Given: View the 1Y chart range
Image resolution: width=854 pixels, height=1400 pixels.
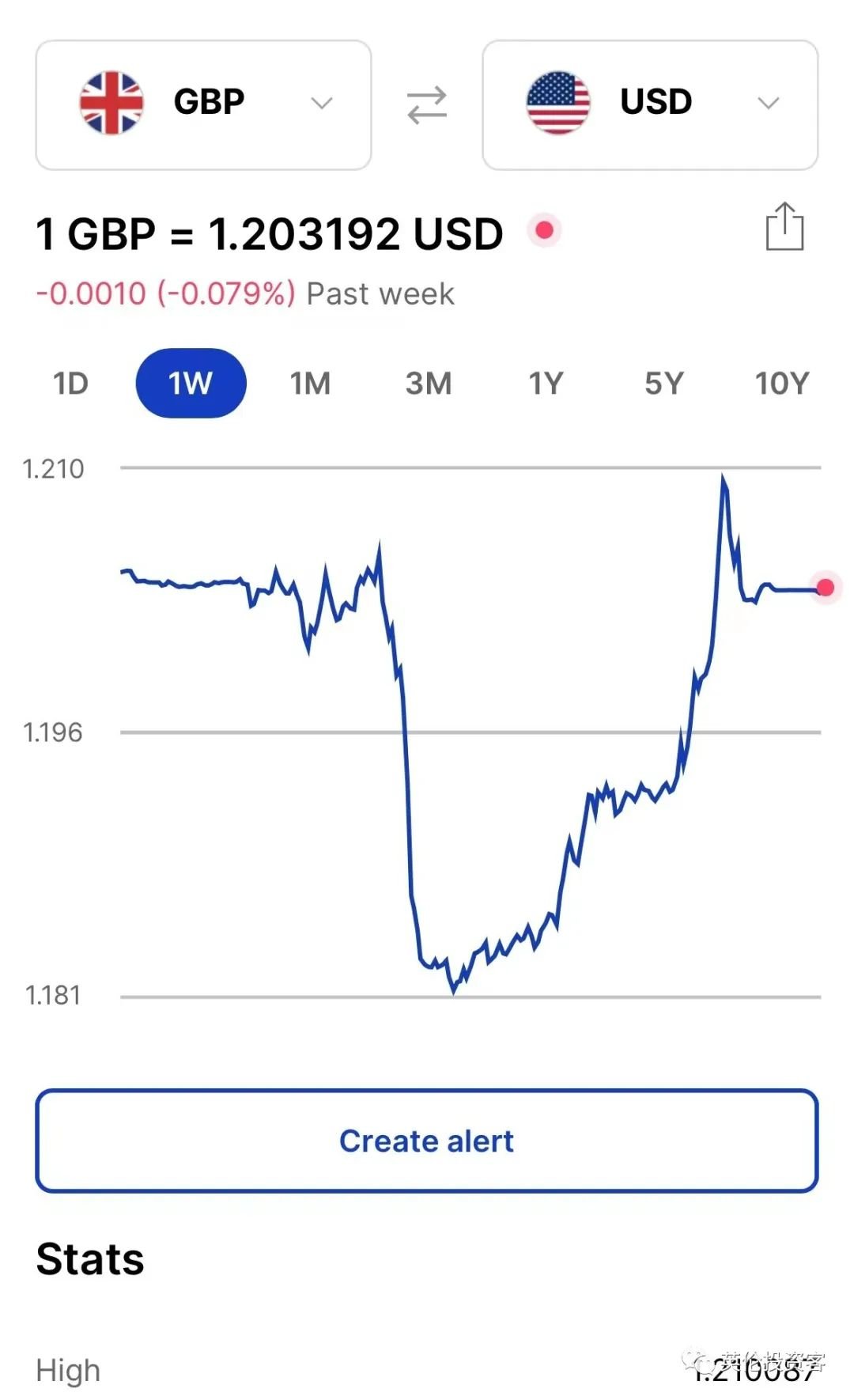Looking at the screenshot, I should [546, 384].
